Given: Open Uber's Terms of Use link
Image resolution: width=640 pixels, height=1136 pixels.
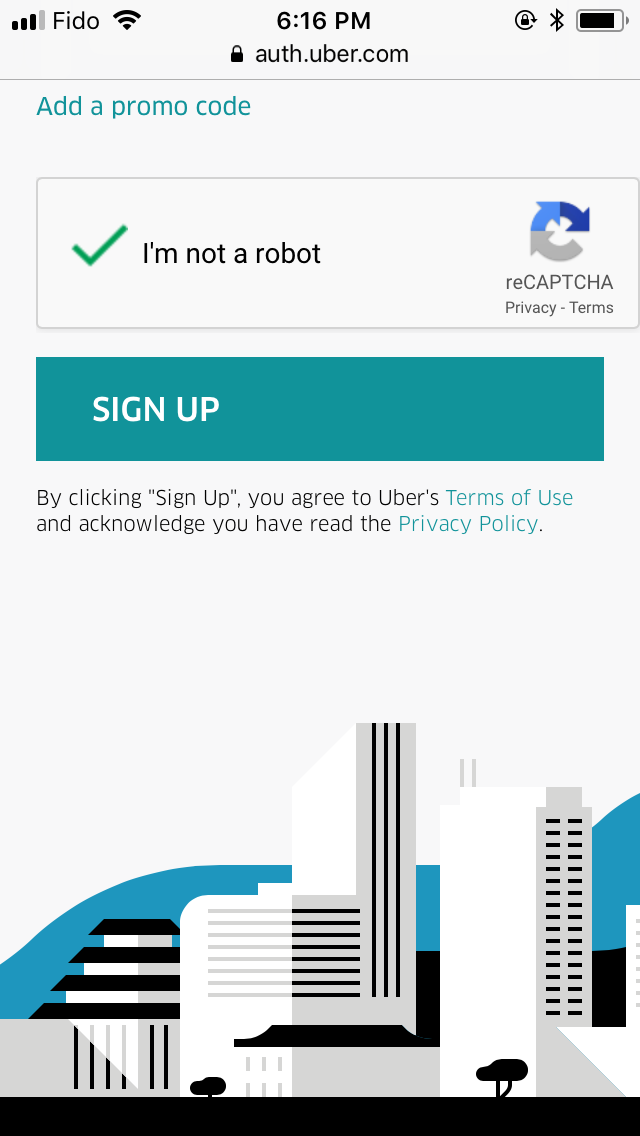Looking at the screenshot, I should coord(509,498).
